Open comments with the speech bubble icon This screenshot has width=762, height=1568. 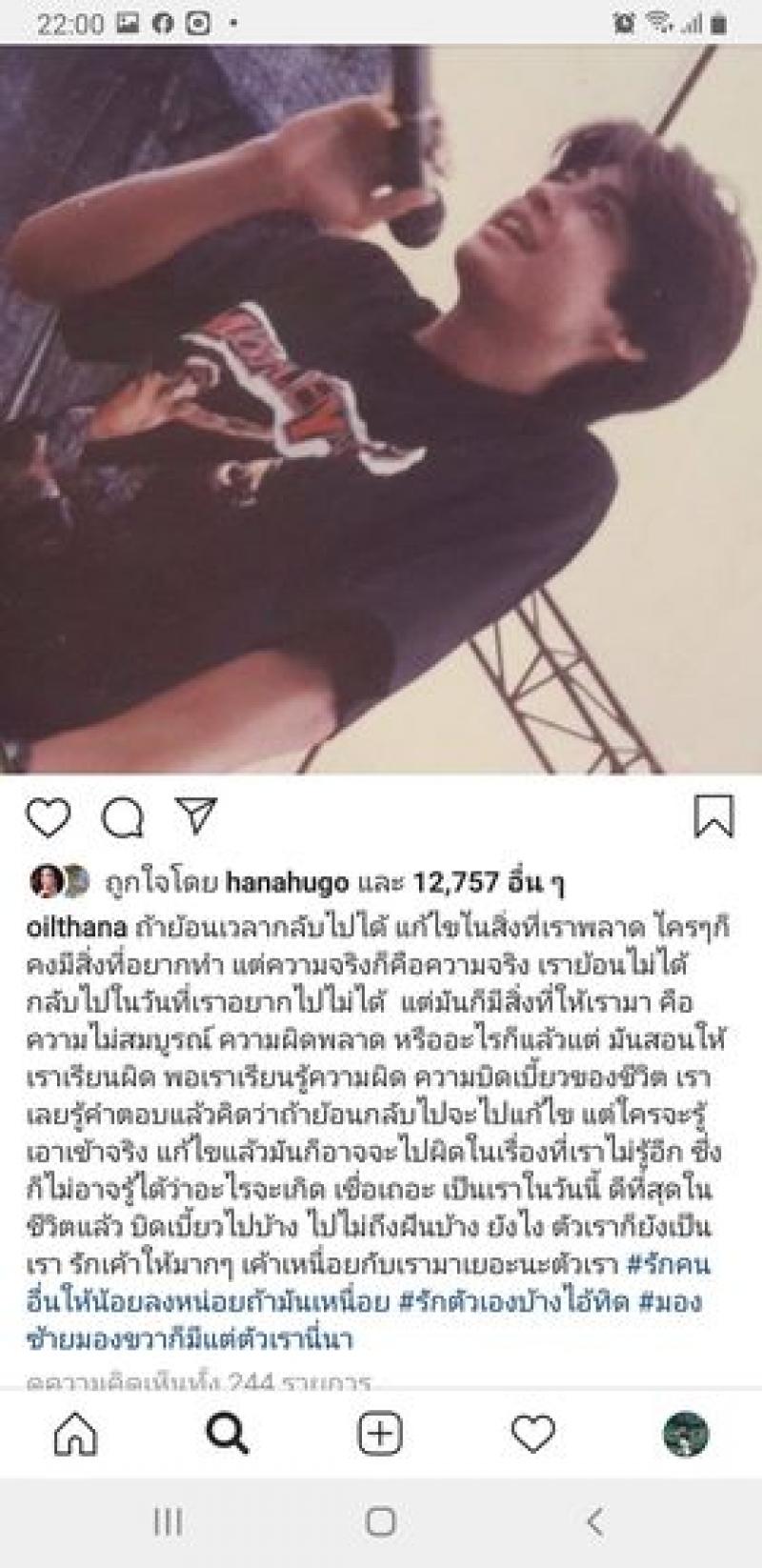[x=123, y=818]
